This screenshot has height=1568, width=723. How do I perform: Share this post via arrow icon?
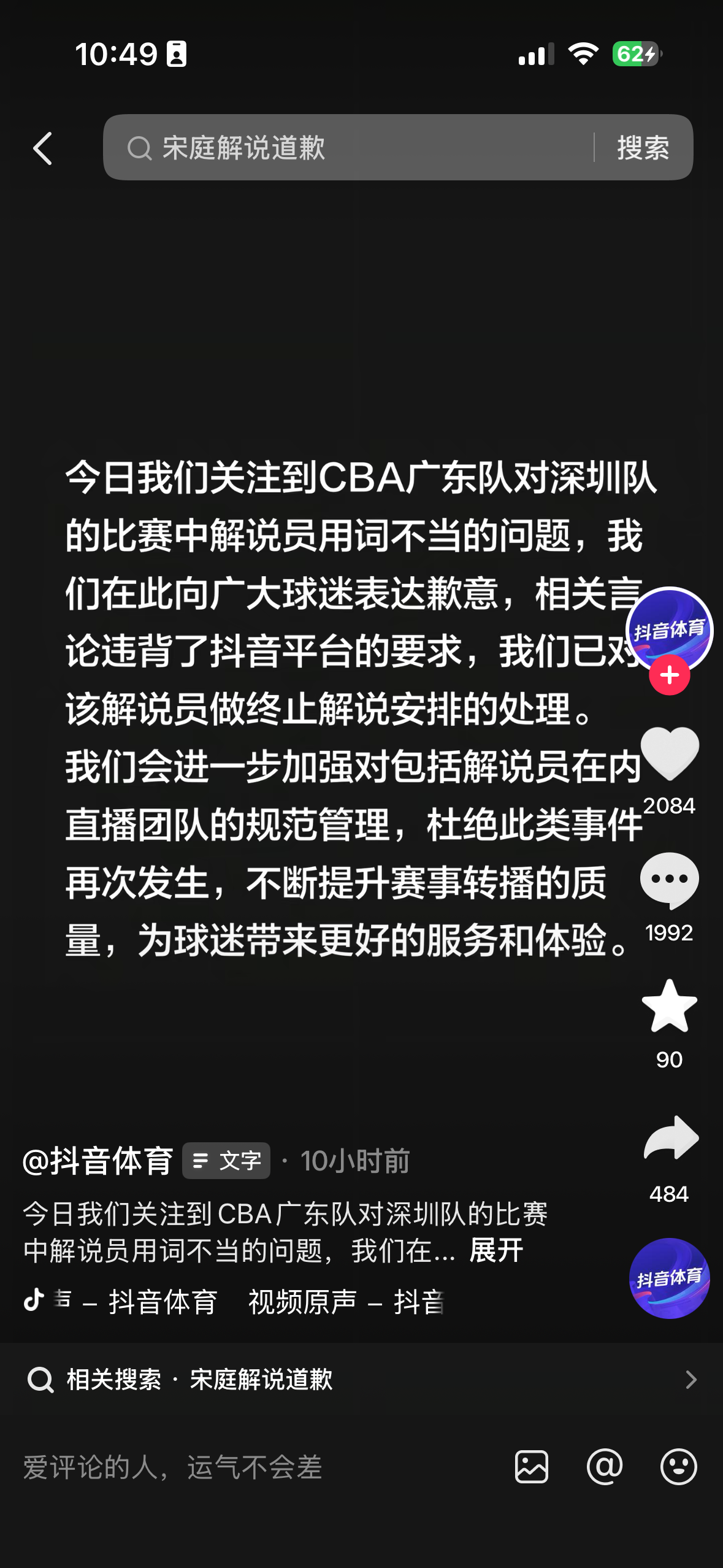(x=670, y=1139)
